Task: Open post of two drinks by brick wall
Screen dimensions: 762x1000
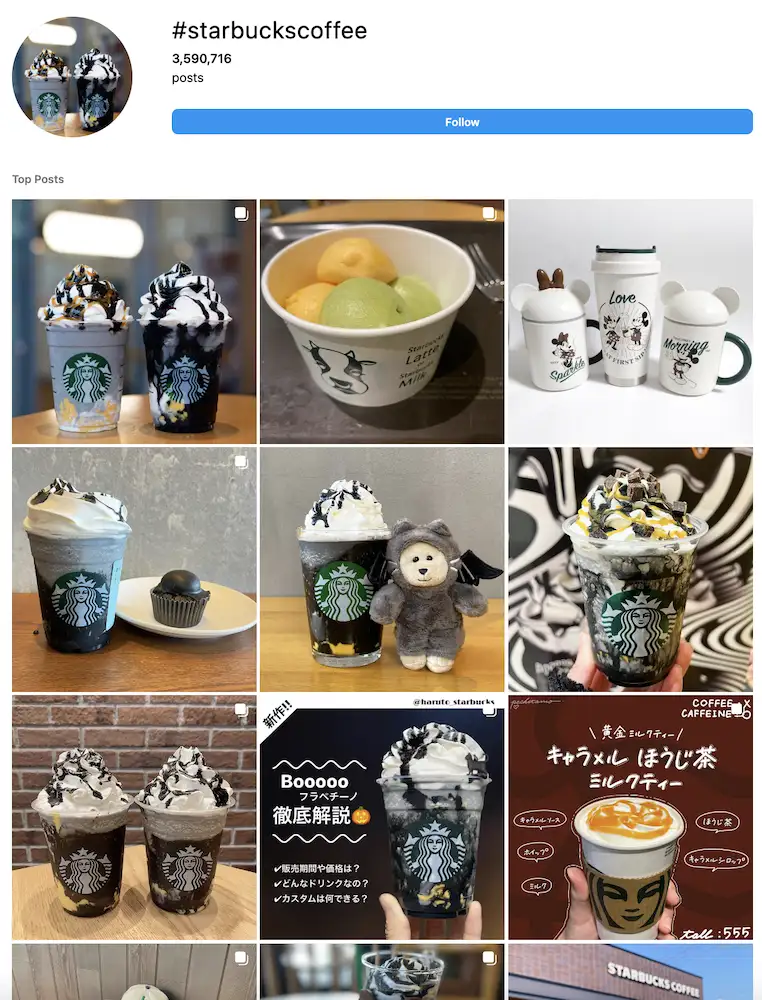Action: 134,817
